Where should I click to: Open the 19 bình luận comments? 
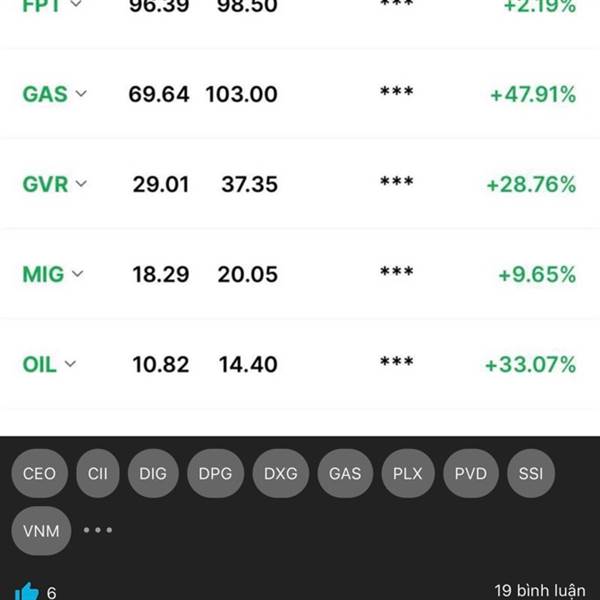pyautogui.click(x=540, y=591)
